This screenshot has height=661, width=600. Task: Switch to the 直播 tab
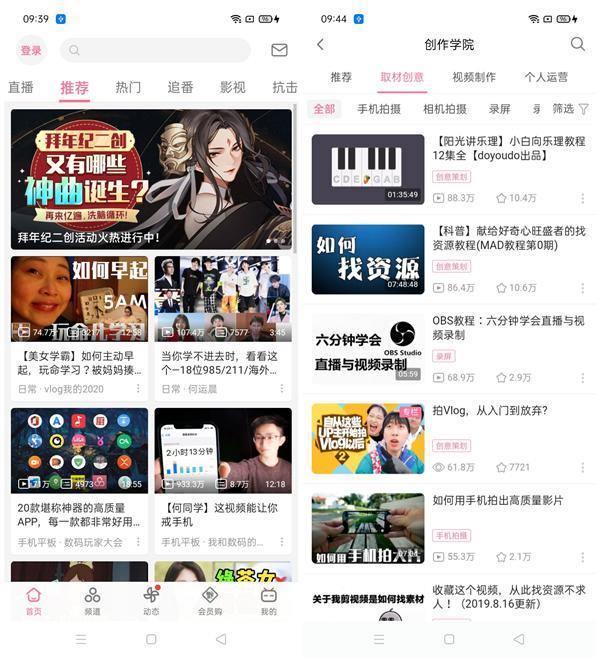[x=21, y=87]
